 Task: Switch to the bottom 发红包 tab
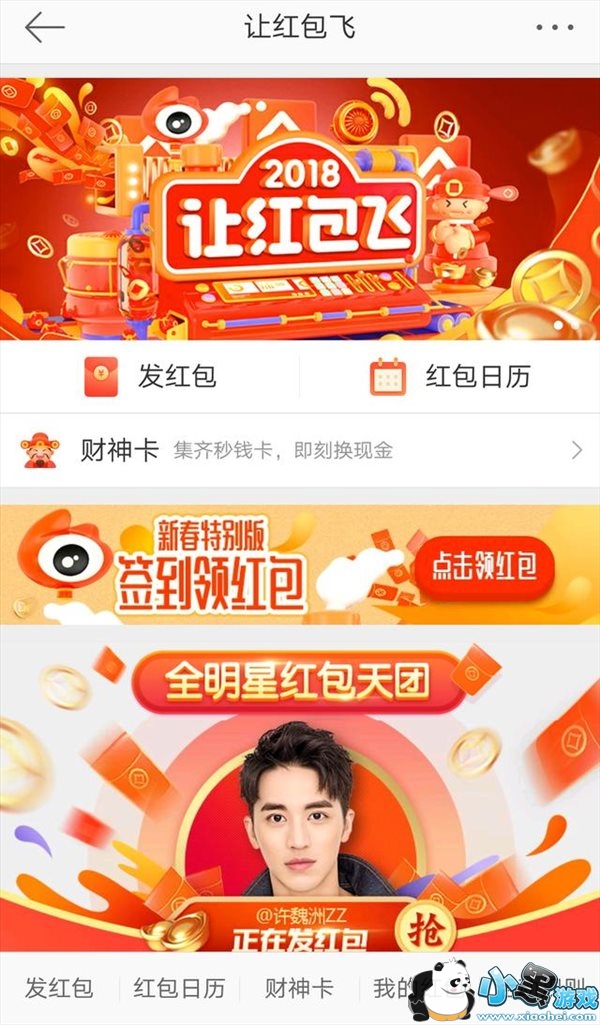point(59,988)
